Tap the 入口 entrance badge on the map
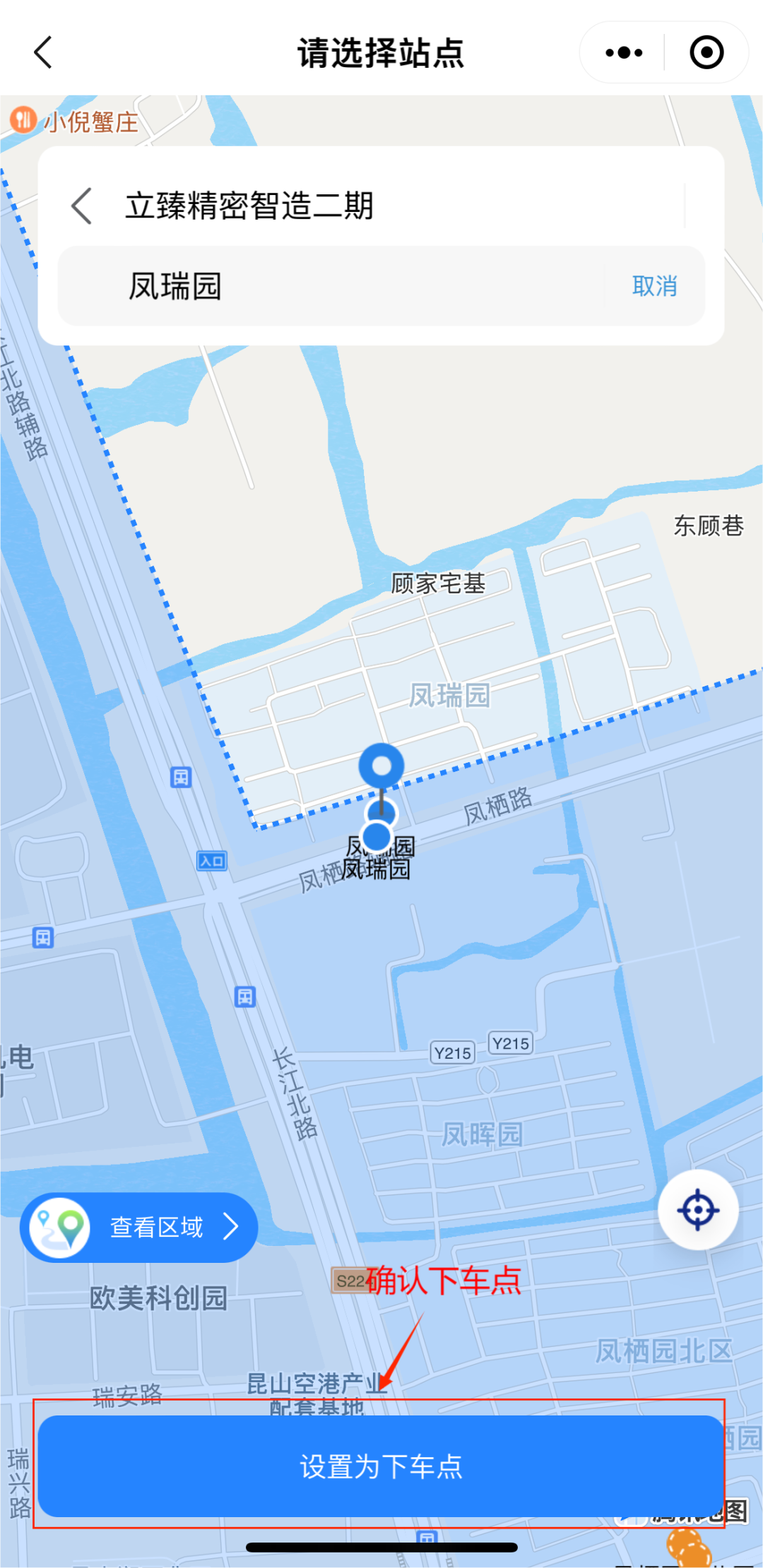This screenshot has height=1568, width=763. [211, 862]
